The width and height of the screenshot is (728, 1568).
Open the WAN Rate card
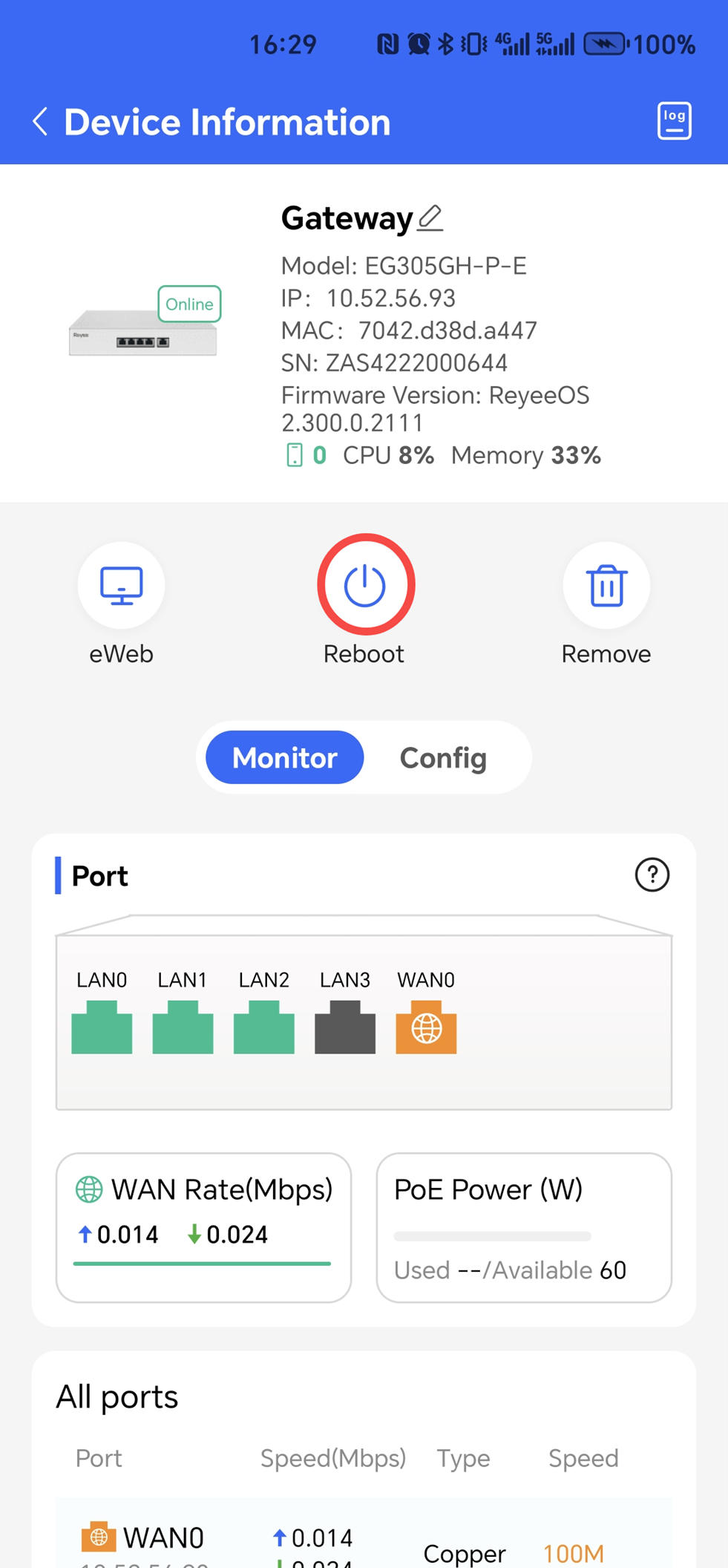click(x=203, y=1226)
